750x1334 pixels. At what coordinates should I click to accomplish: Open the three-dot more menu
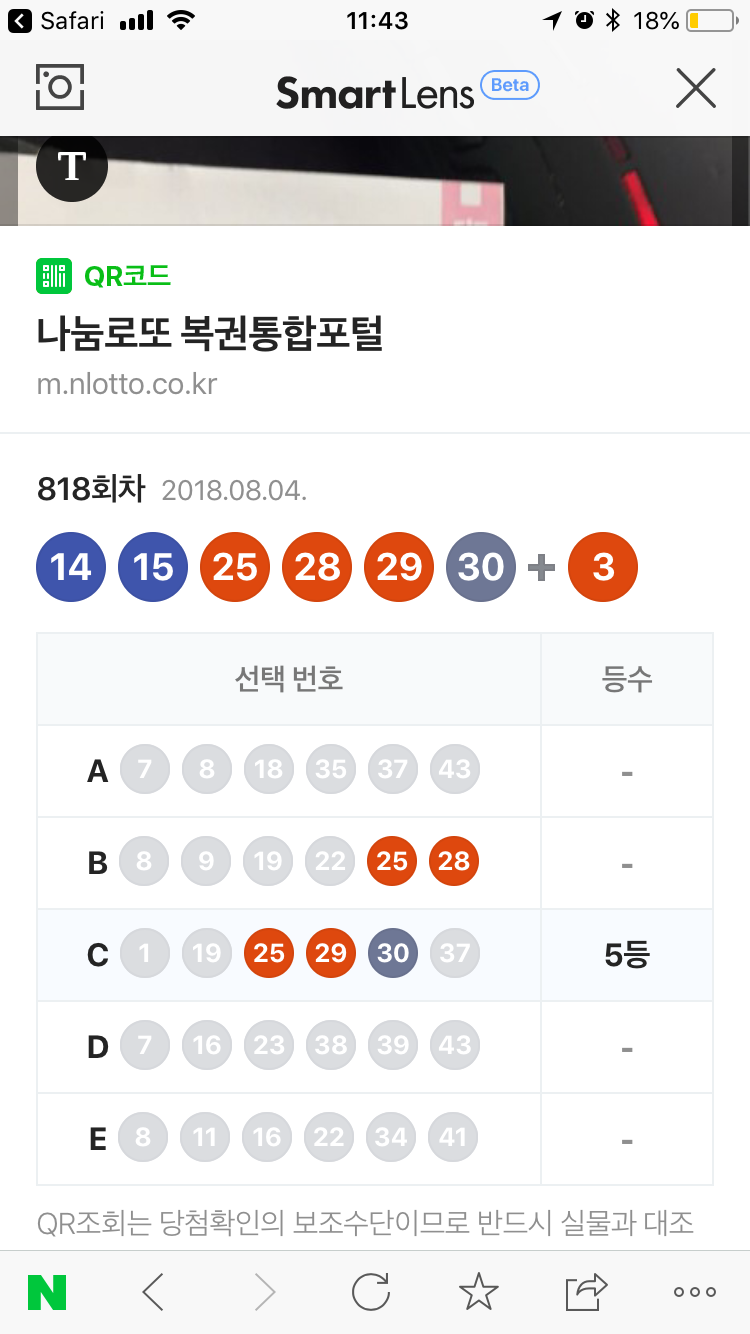(695, 1292)
